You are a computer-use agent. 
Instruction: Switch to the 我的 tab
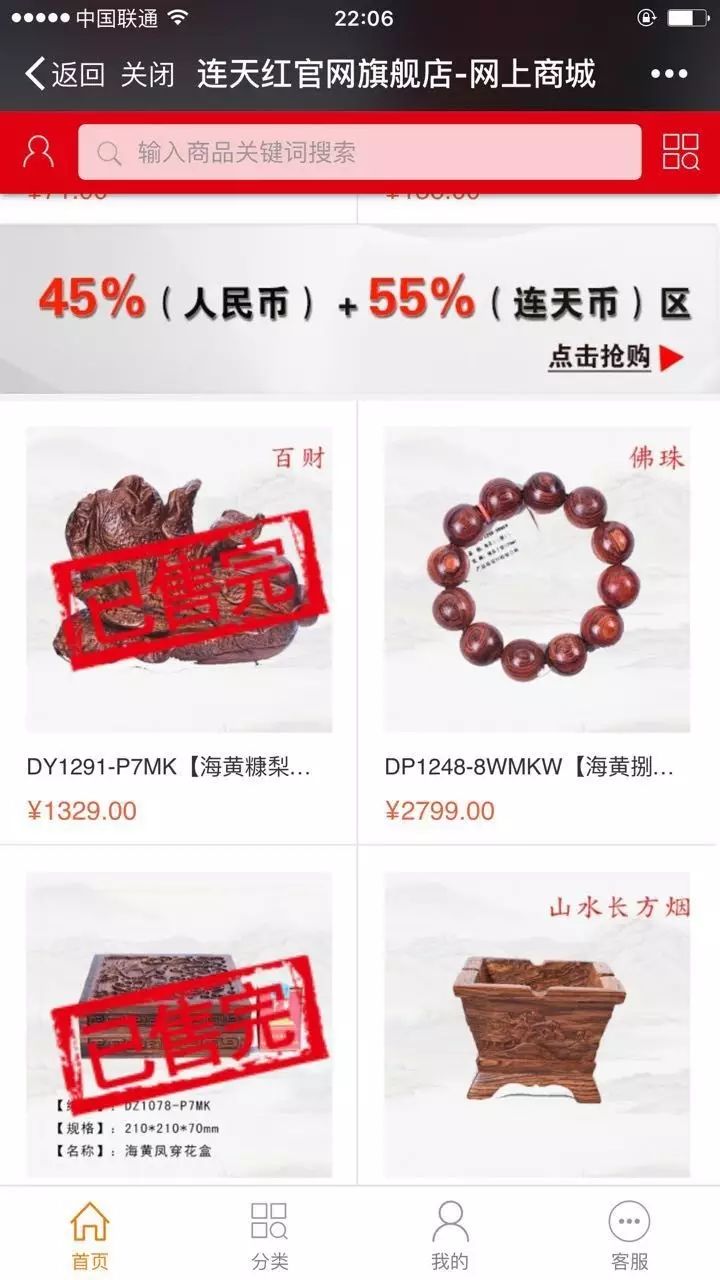[x=450, y=1235]
